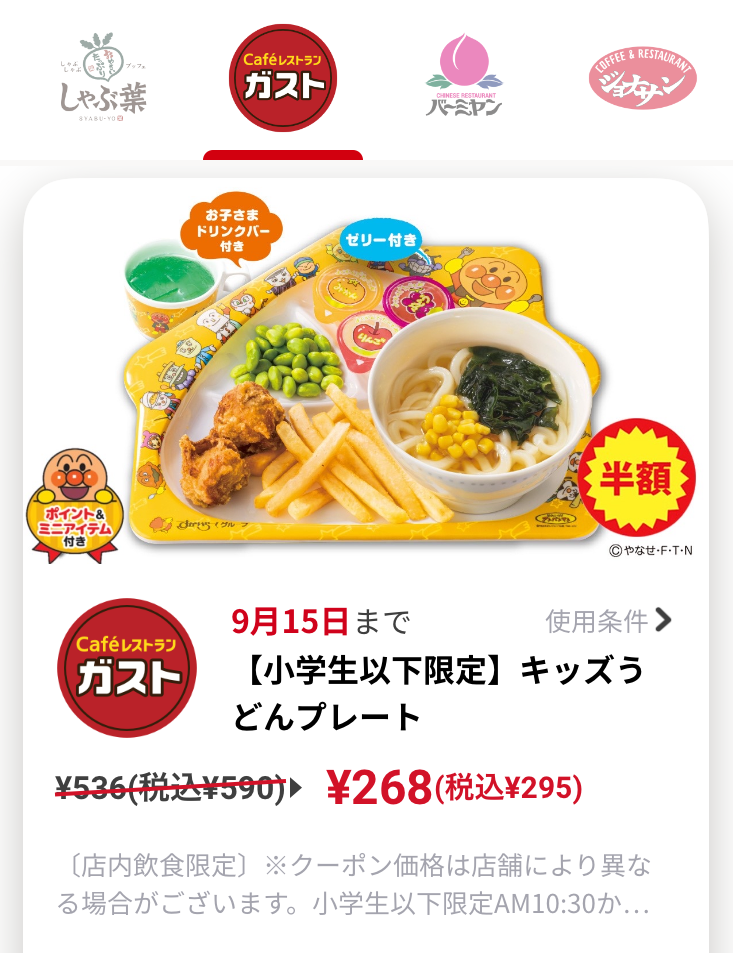Image resolution: width=733 pixels, height=953 pixels.
Task: Open the ジョナサン restaurant tab
Action: click(642, 77)
